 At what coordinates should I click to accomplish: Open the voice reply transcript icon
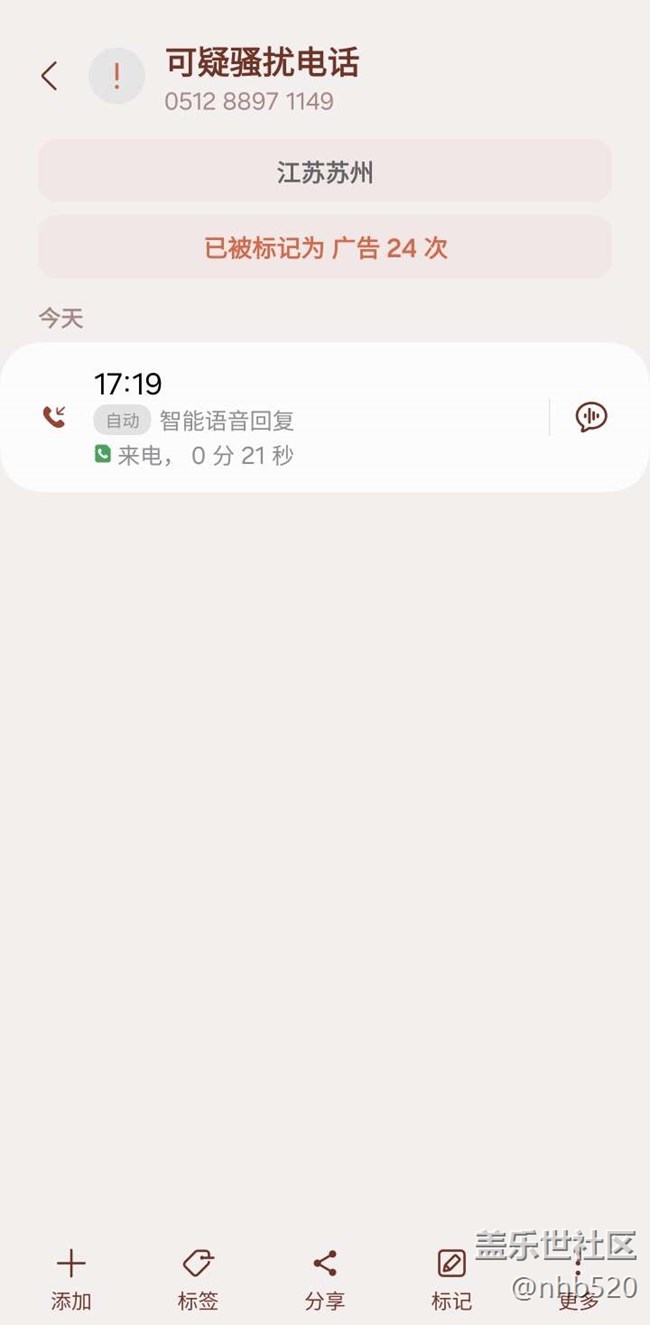click(591, 417)
